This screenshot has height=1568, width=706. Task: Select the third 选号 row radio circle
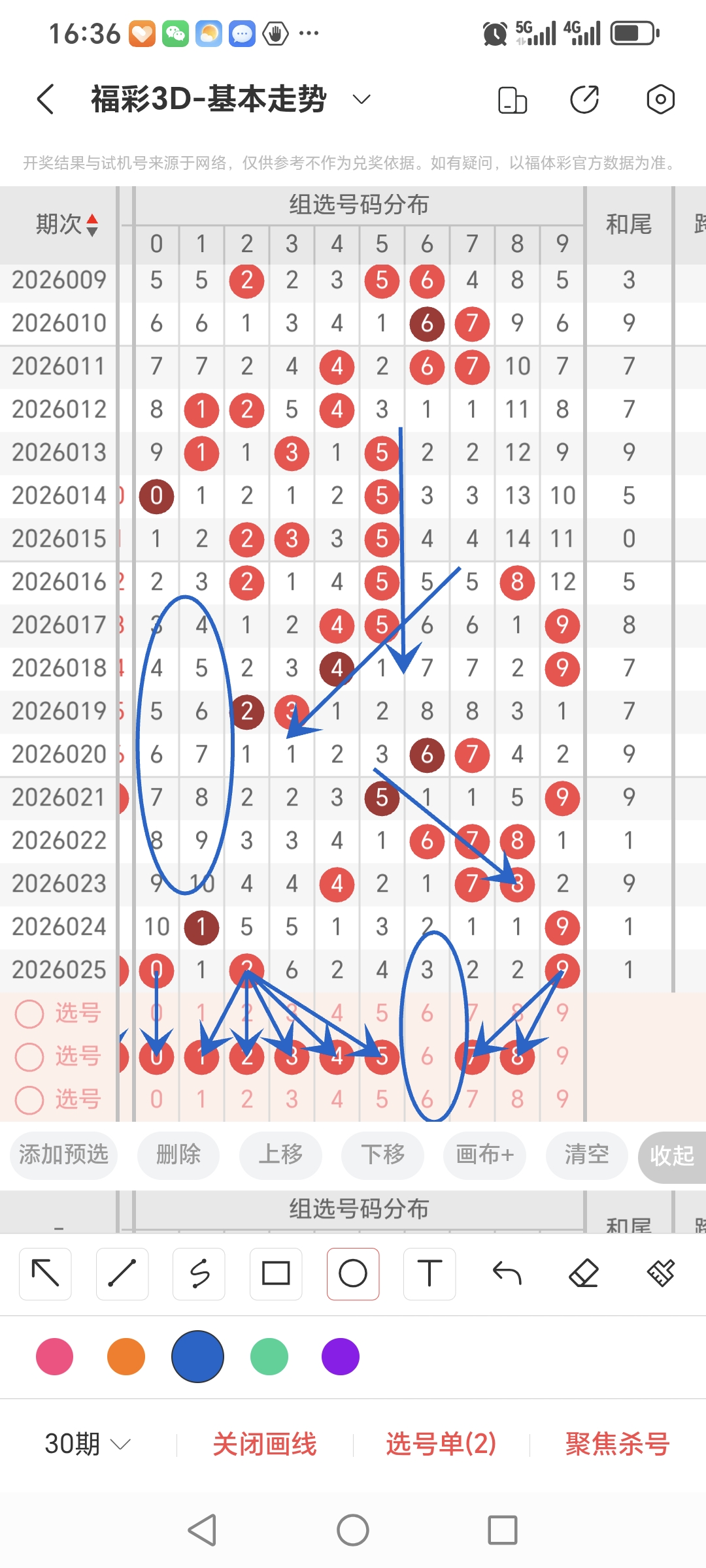29,1100
